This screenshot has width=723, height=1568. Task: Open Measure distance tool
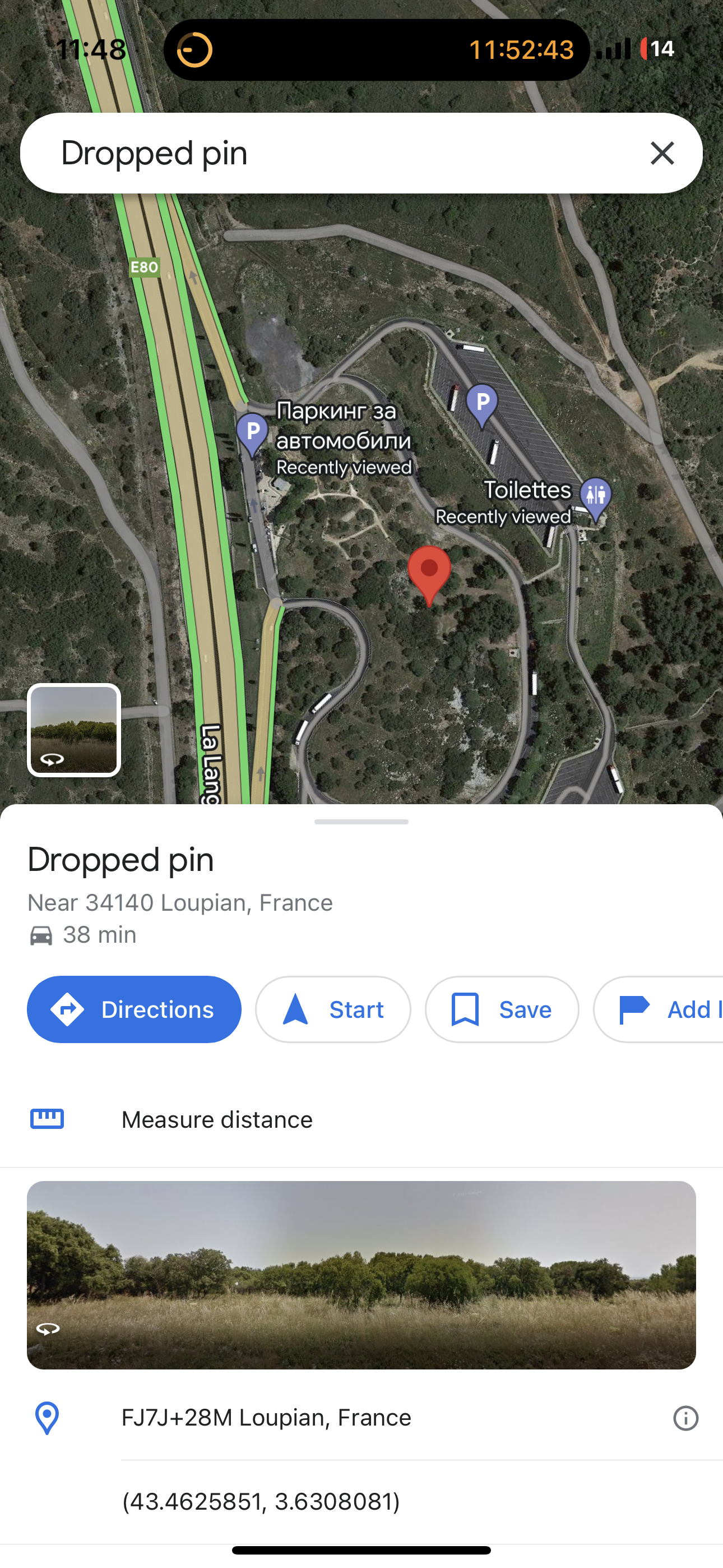(x=217, y=1119)
